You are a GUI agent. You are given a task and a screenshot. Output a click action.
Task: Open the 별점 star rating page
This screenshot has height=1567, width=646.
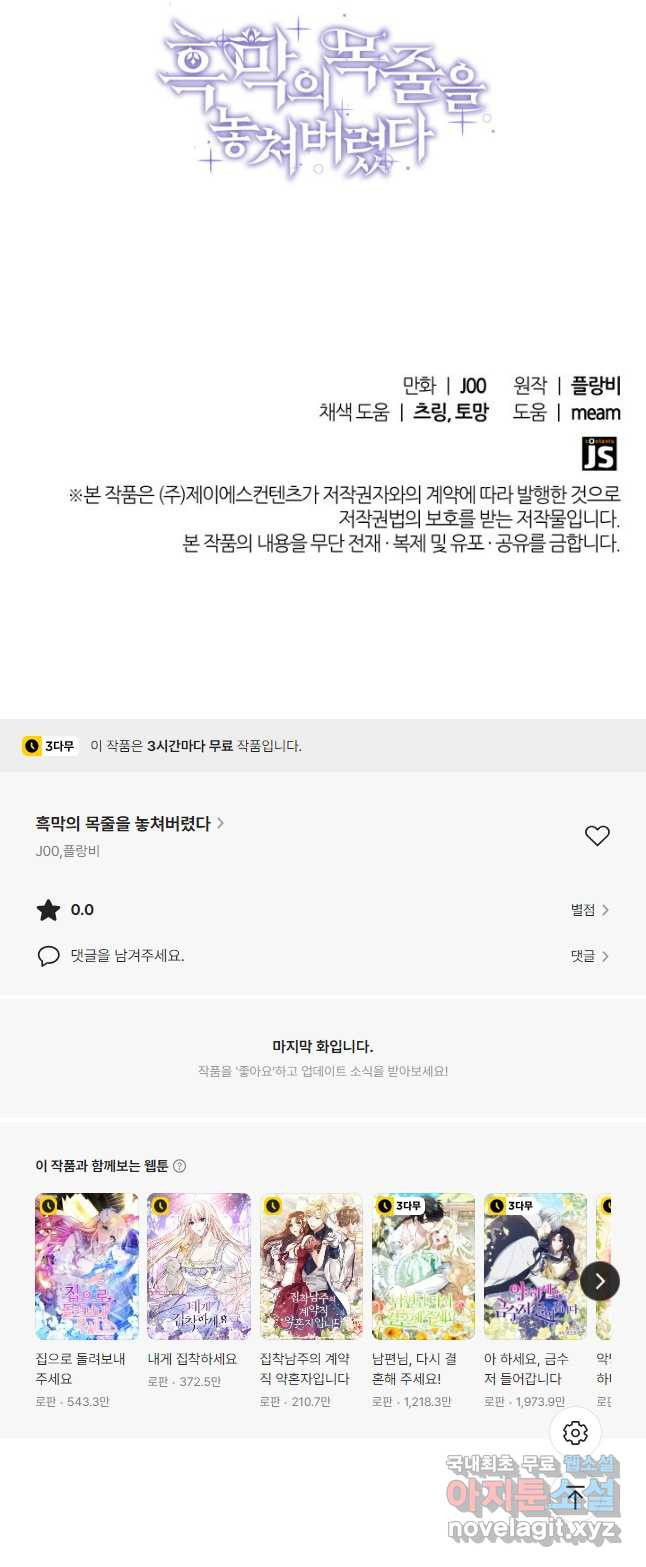590,910
